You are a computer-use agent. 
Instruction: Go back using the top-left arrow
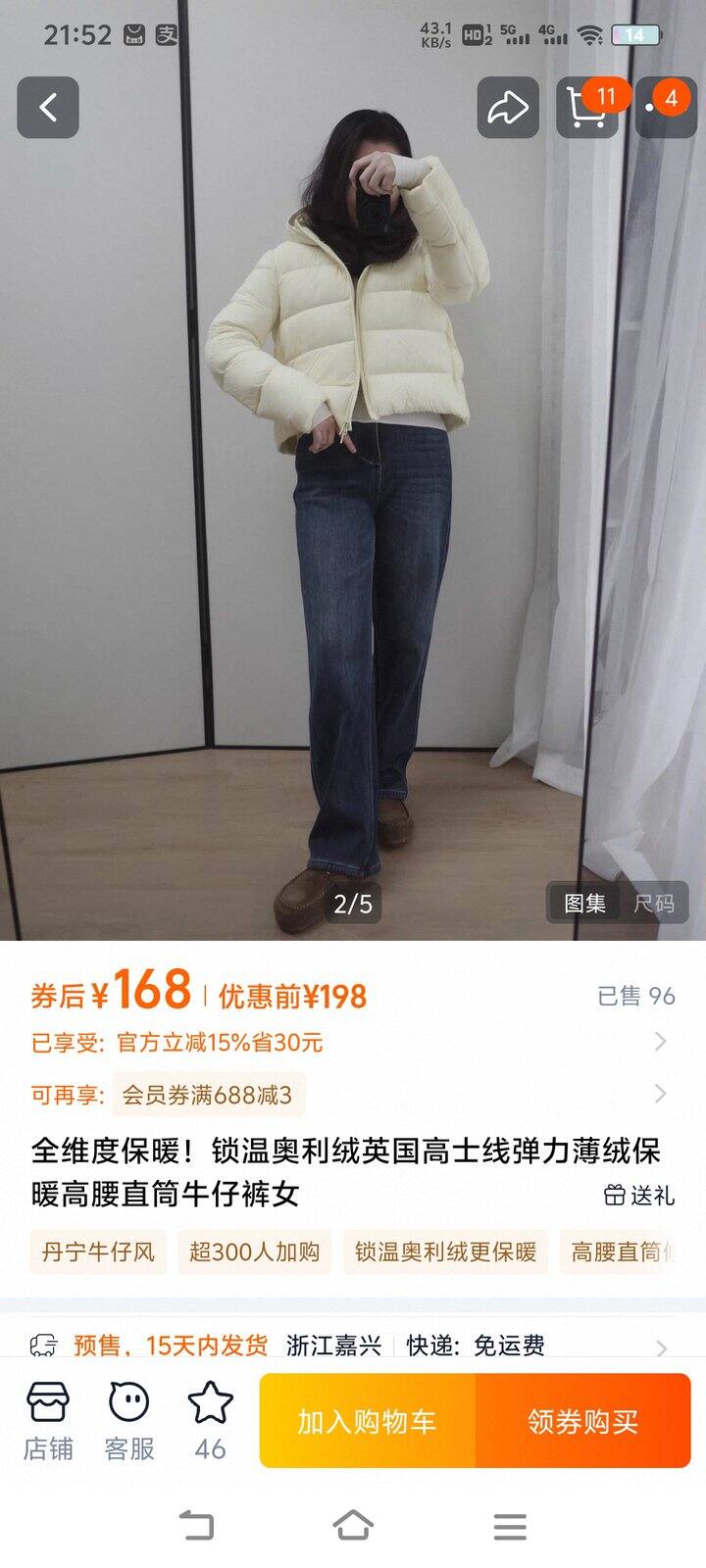point(47,107)
